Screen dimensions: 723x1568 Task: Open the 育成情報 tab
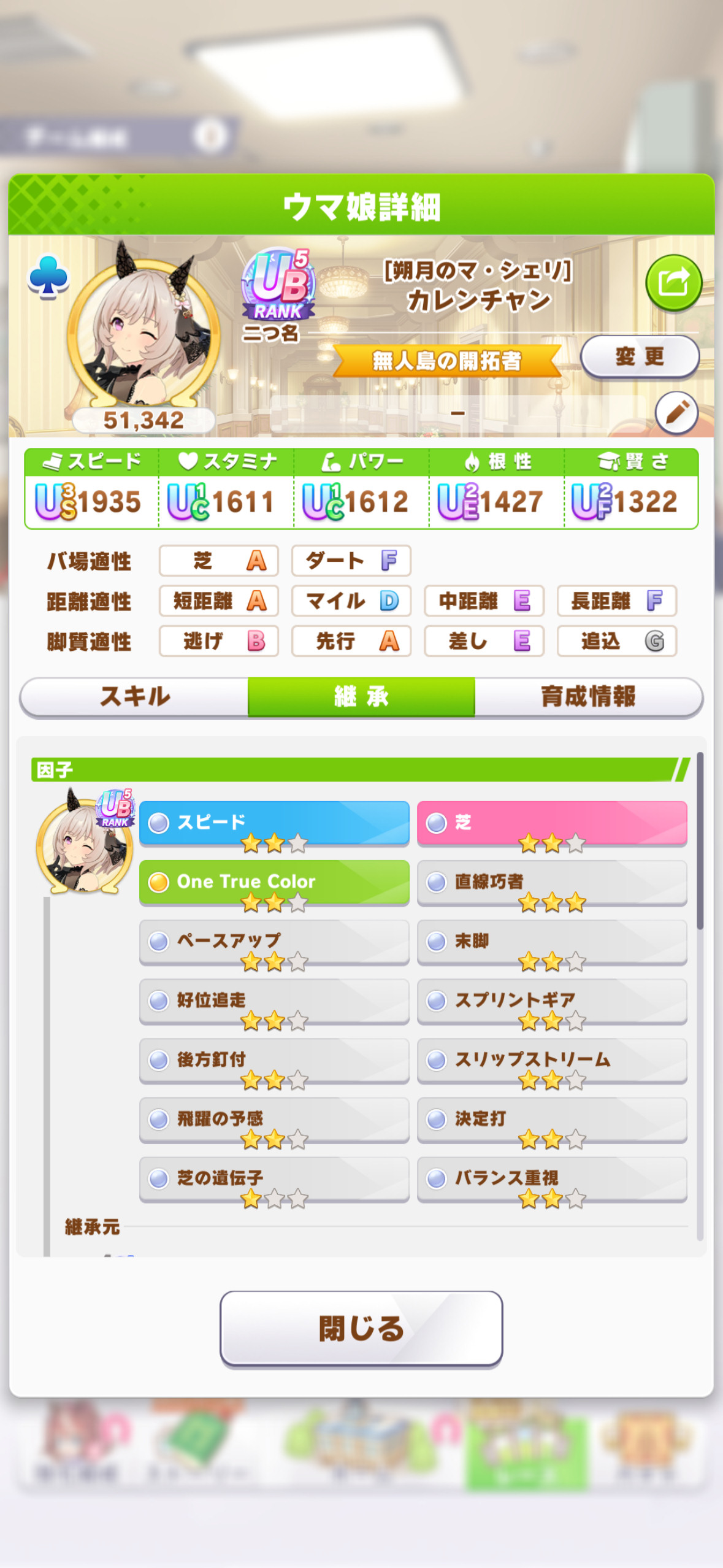pos(588,697)
